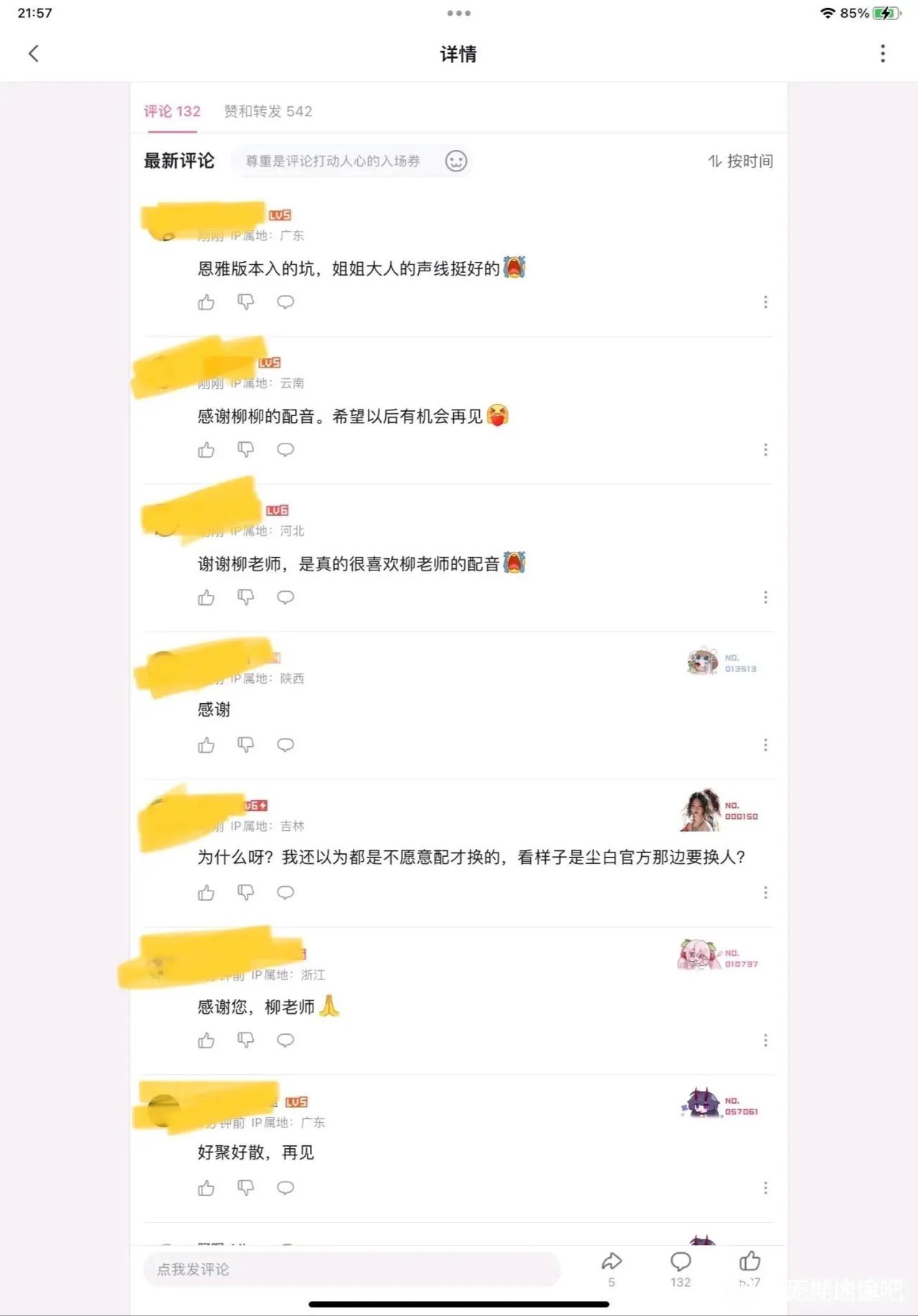The height and width of the screenshot is (1316, 918).
Task: Open more options for 好聚好散，再见
Action: tap(765, 1188)
